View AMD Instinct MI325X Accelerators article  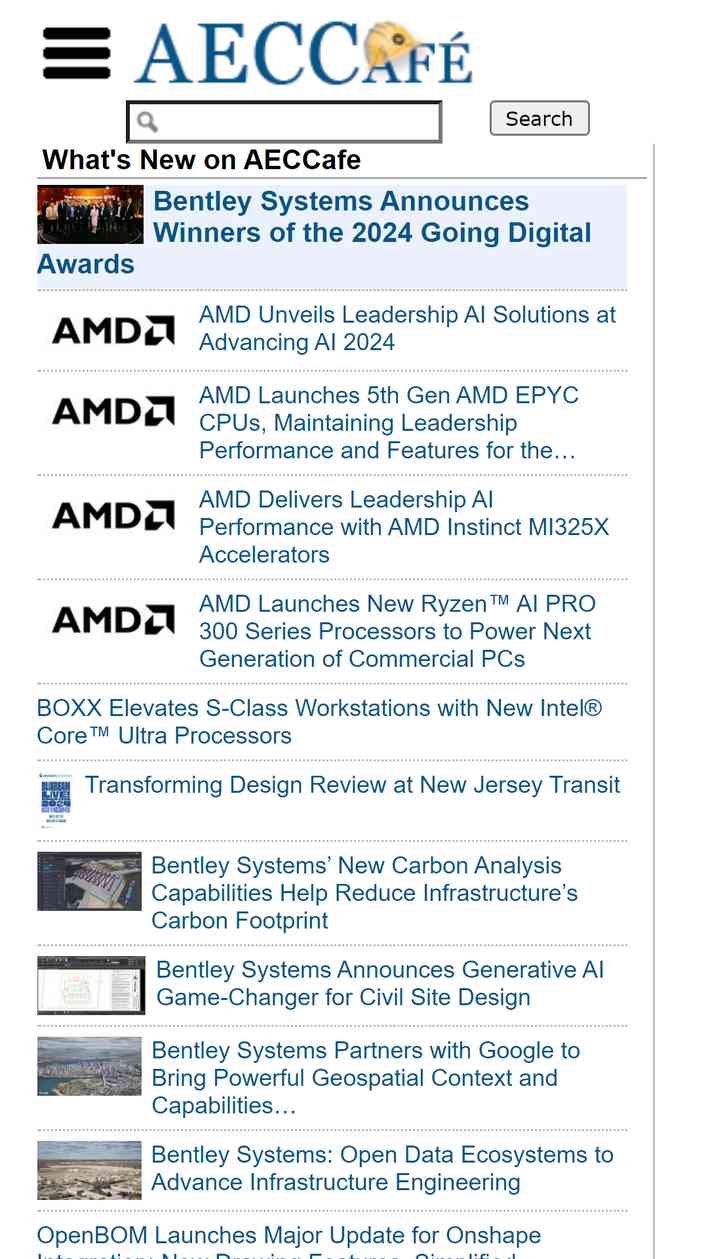[x=404, y=527]
